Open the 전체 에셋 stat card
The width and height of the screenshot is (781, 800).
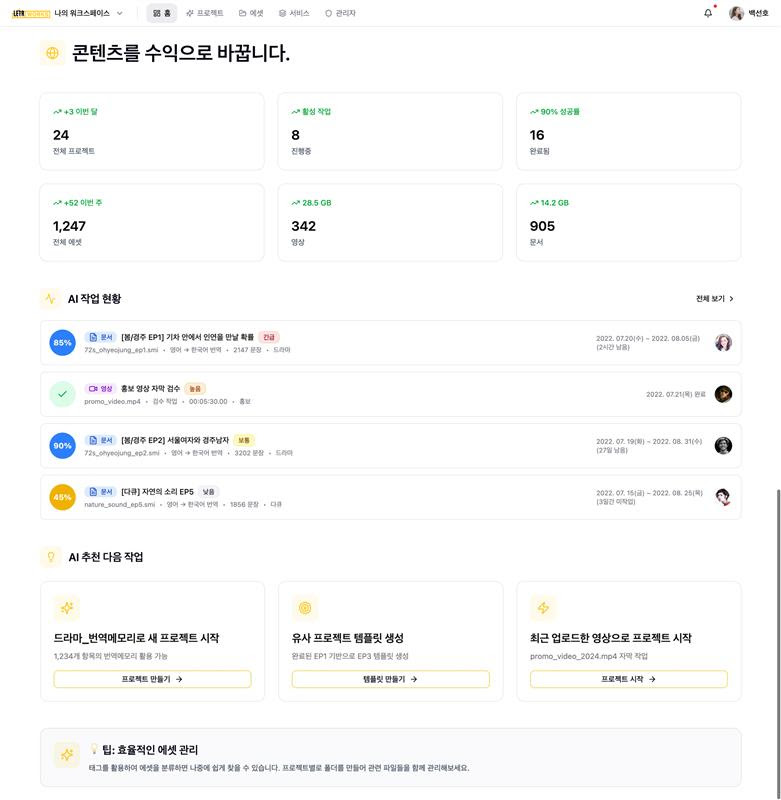click(x=152, y=222)
